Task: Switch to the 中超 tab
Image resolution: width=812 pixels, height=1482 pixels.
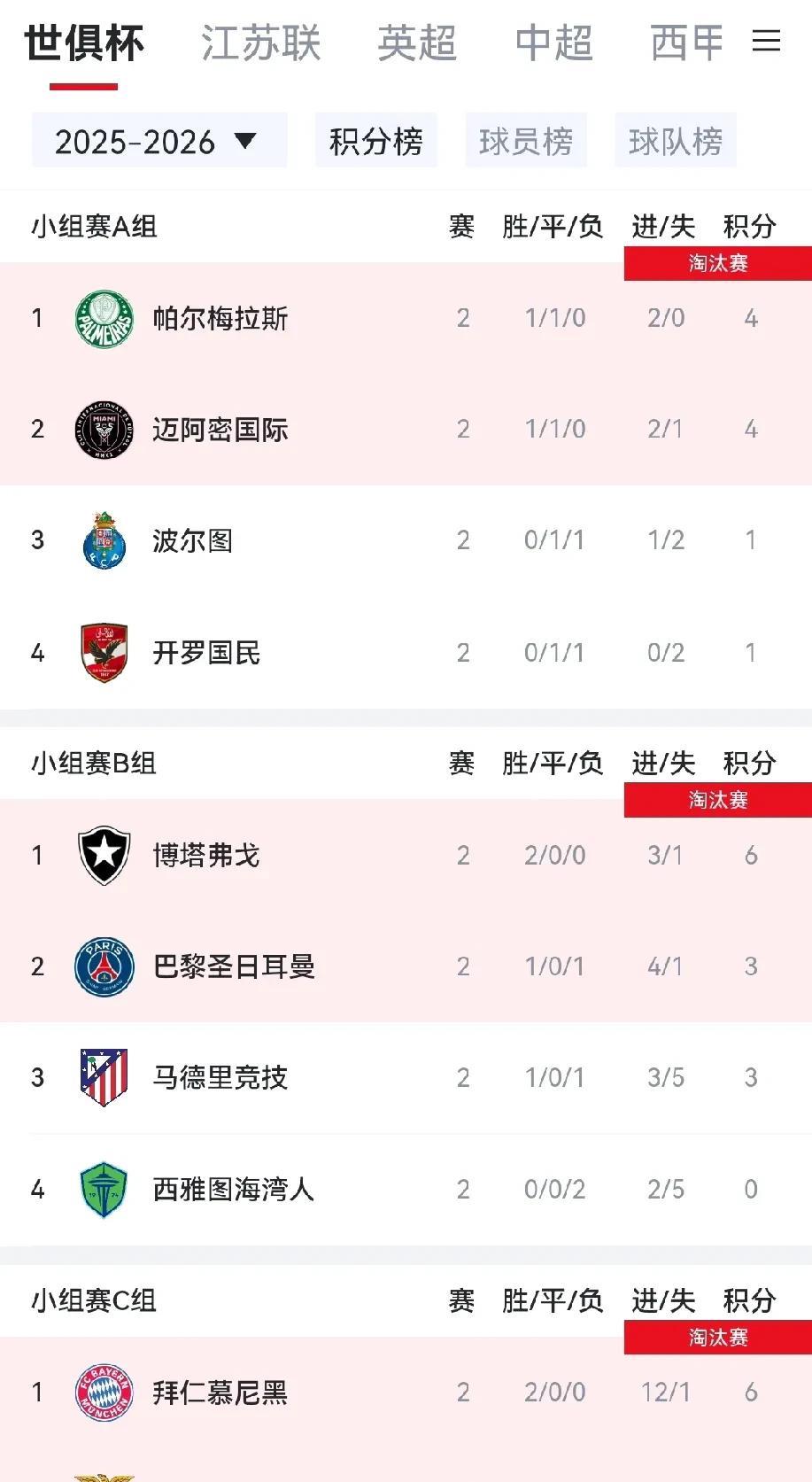Action: (x=554, y=43)
